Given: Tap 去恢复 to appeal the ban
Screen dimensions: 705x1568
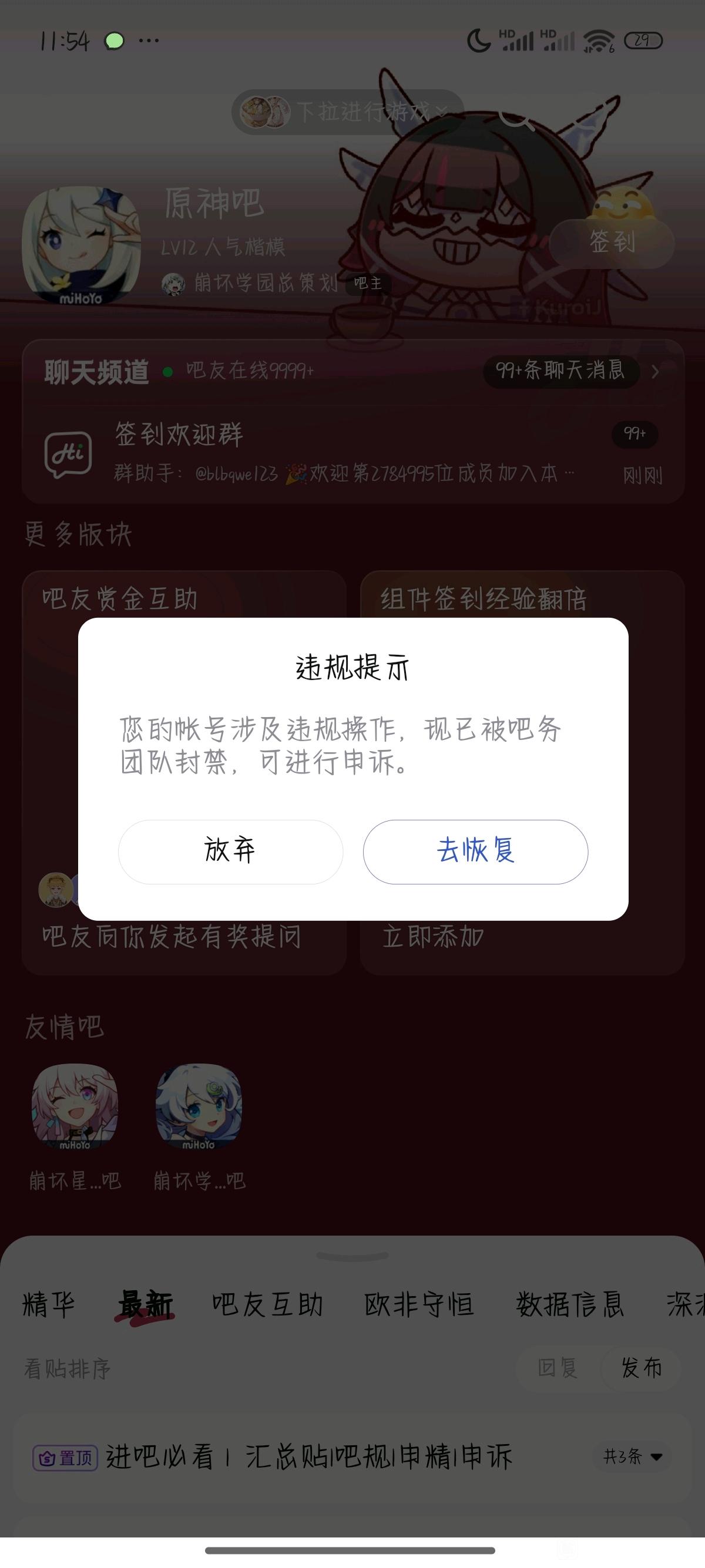Looking at the screenshot, I should click(475, 851).
